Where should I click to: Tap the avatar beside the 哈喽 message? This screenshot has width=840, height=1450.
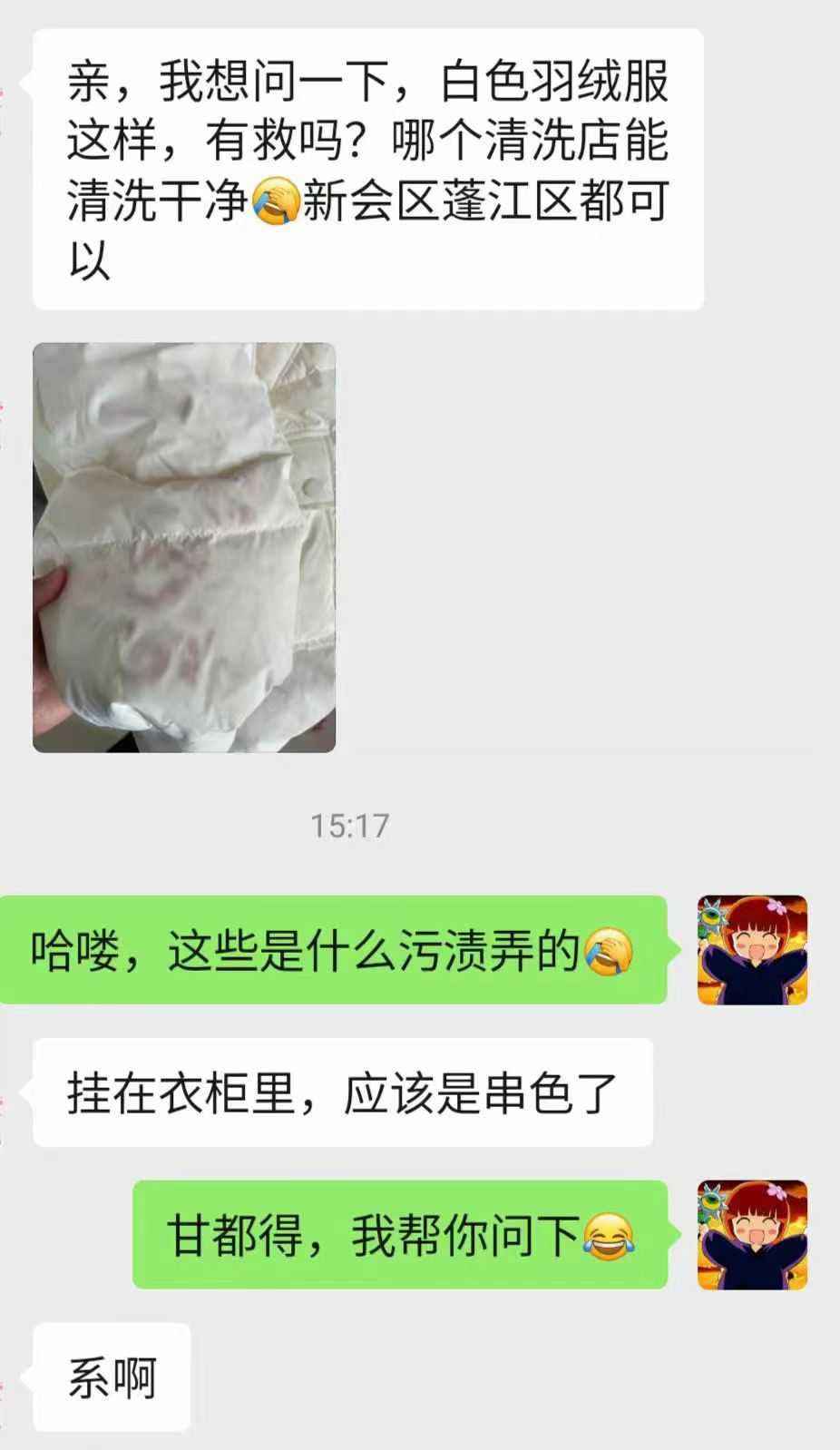[x=752, y=950]
